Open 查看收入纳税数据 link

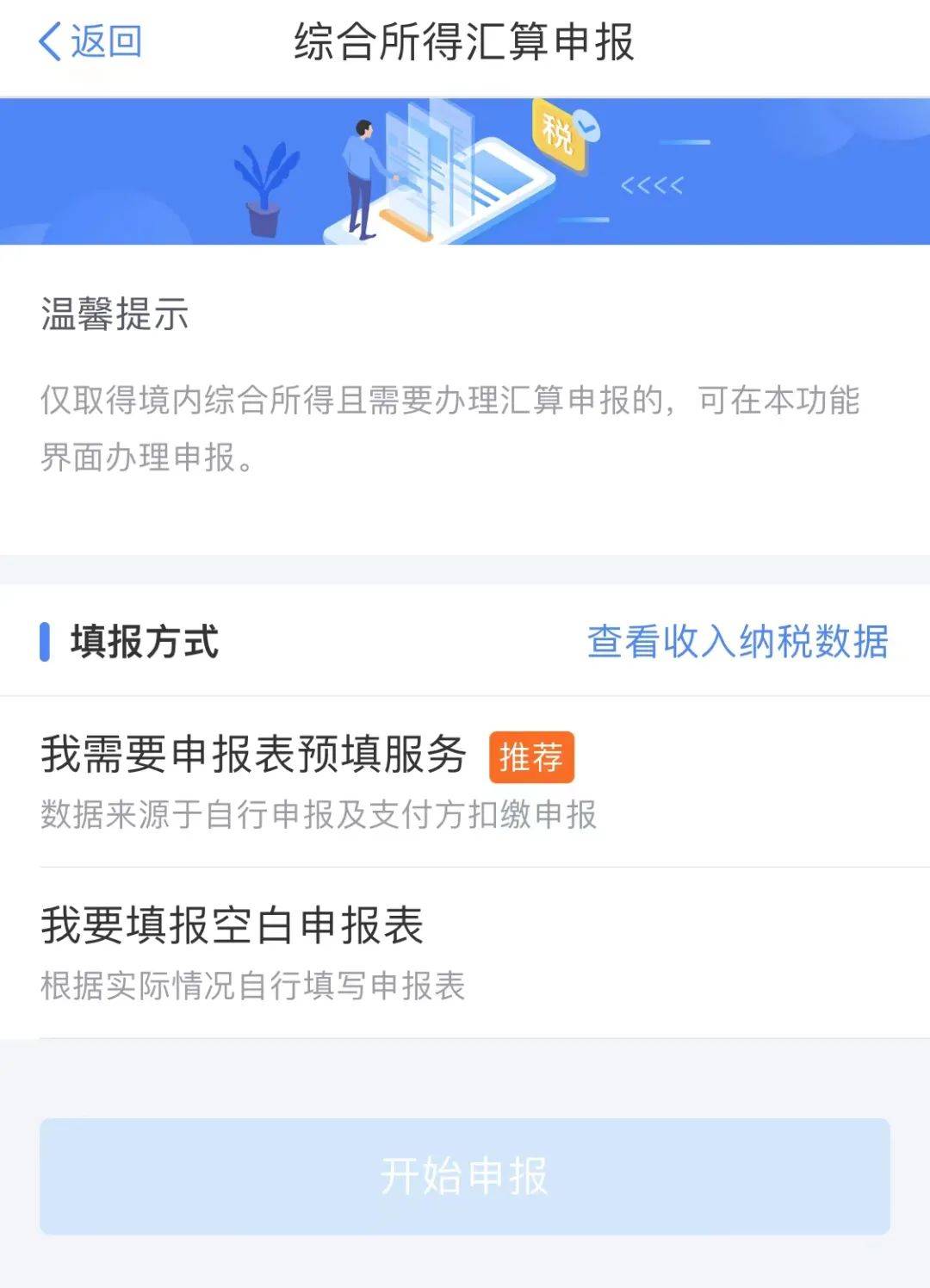738,643
